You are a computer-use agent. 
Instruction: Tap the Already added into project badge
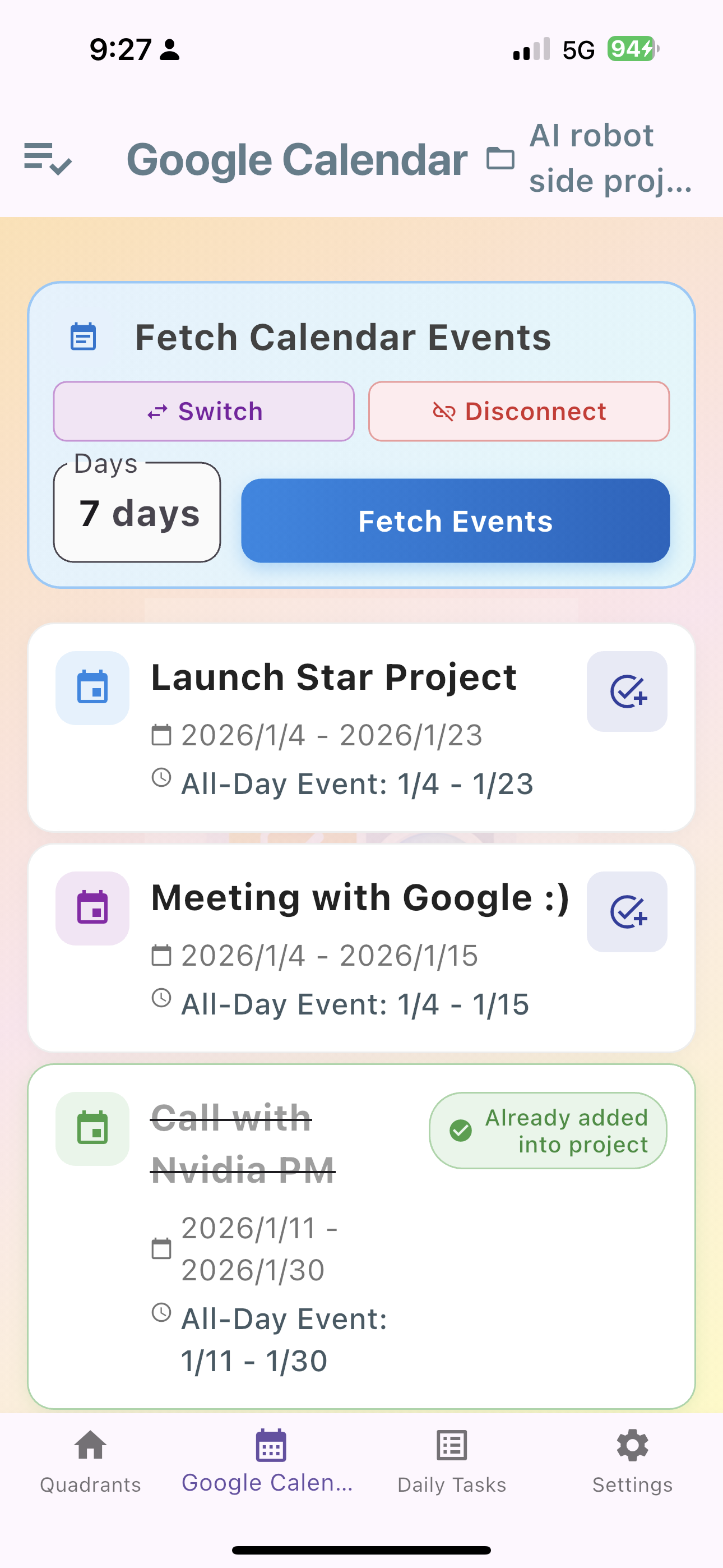pyautogui.click(x=547, y=1130)
